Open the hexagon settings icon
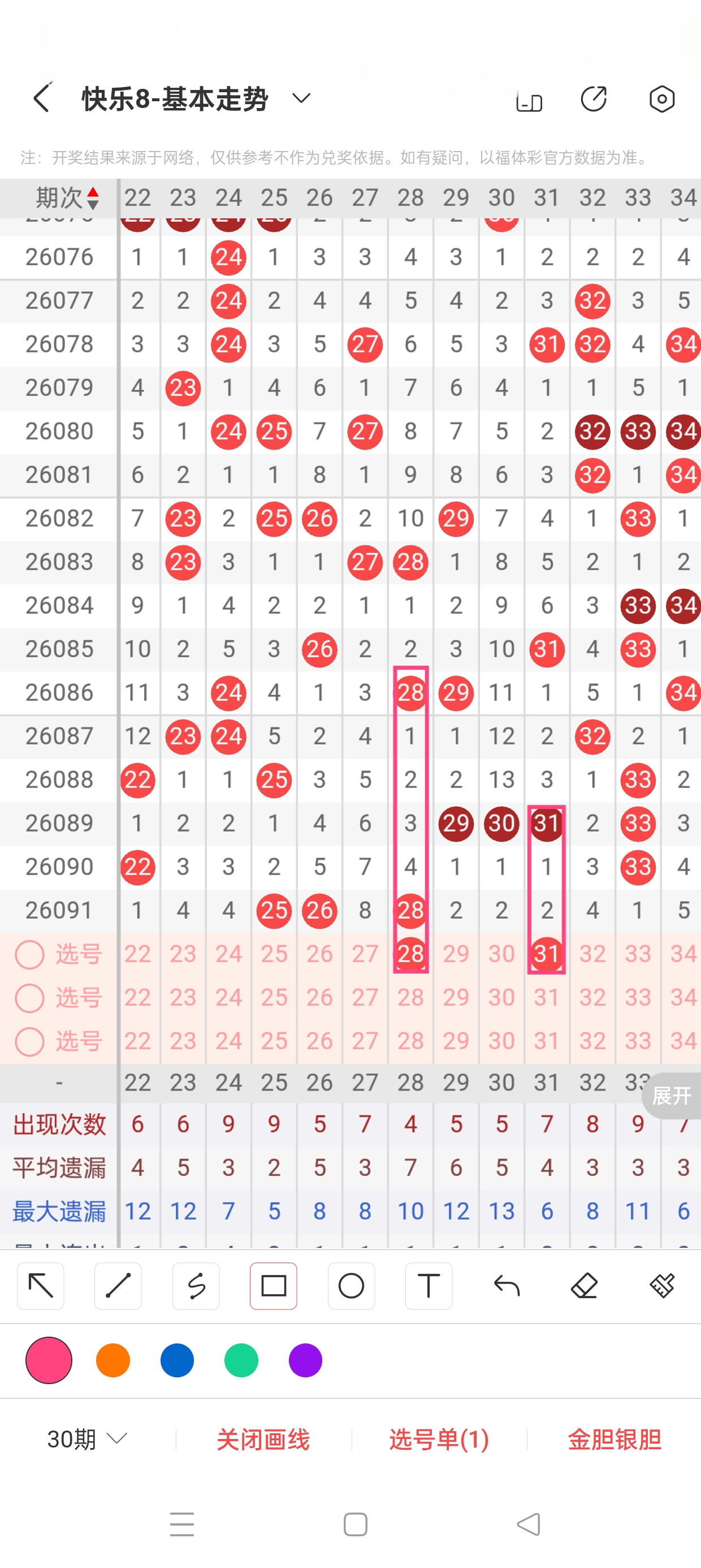The image size is (701, 1568). (x=662, y=98)
